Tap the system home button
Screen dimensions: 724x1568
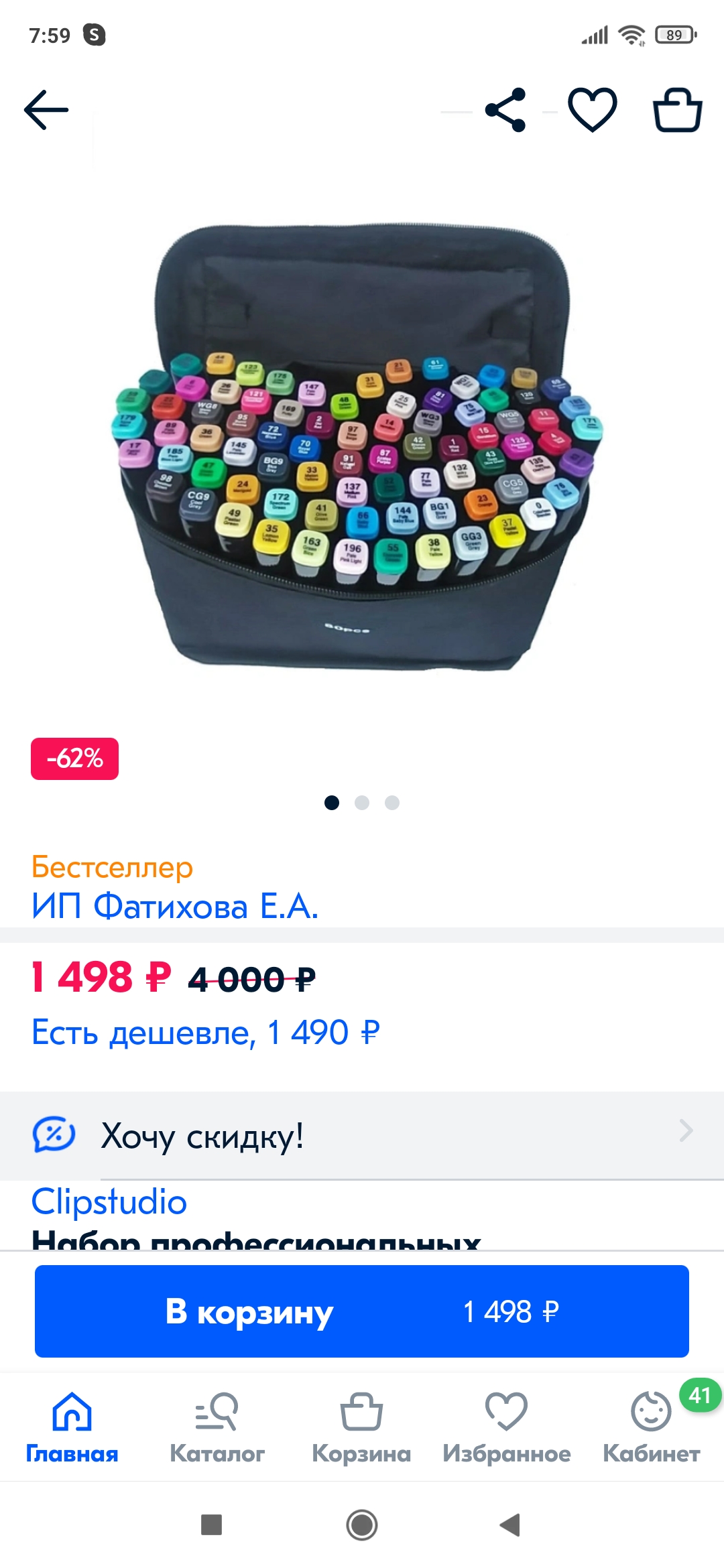coord(362,1525)
